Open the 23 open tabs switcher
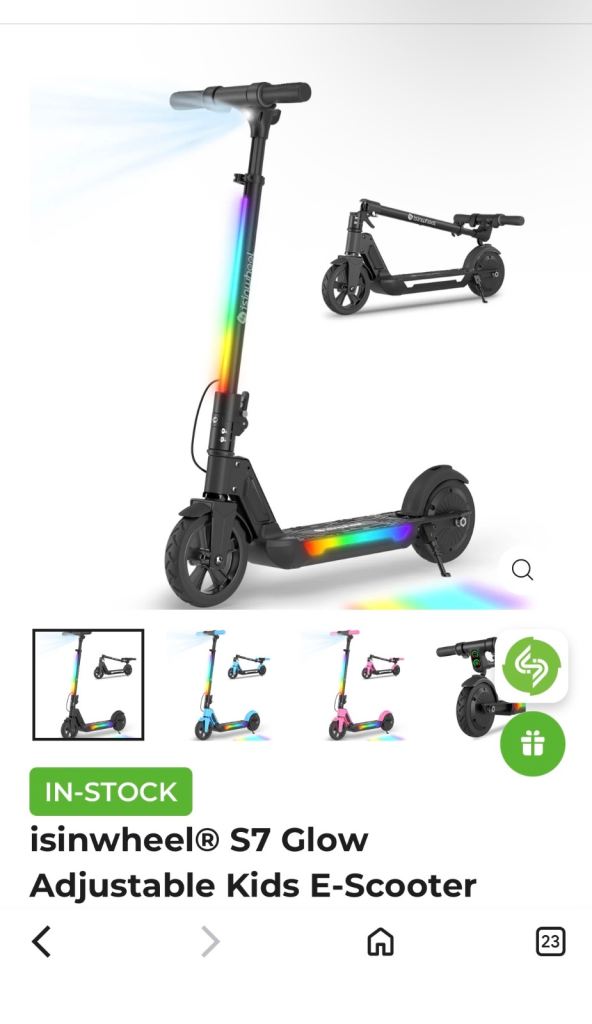The height and width of the screenshot is (1024, 592). pyautogui.click(x=550, y=942)
